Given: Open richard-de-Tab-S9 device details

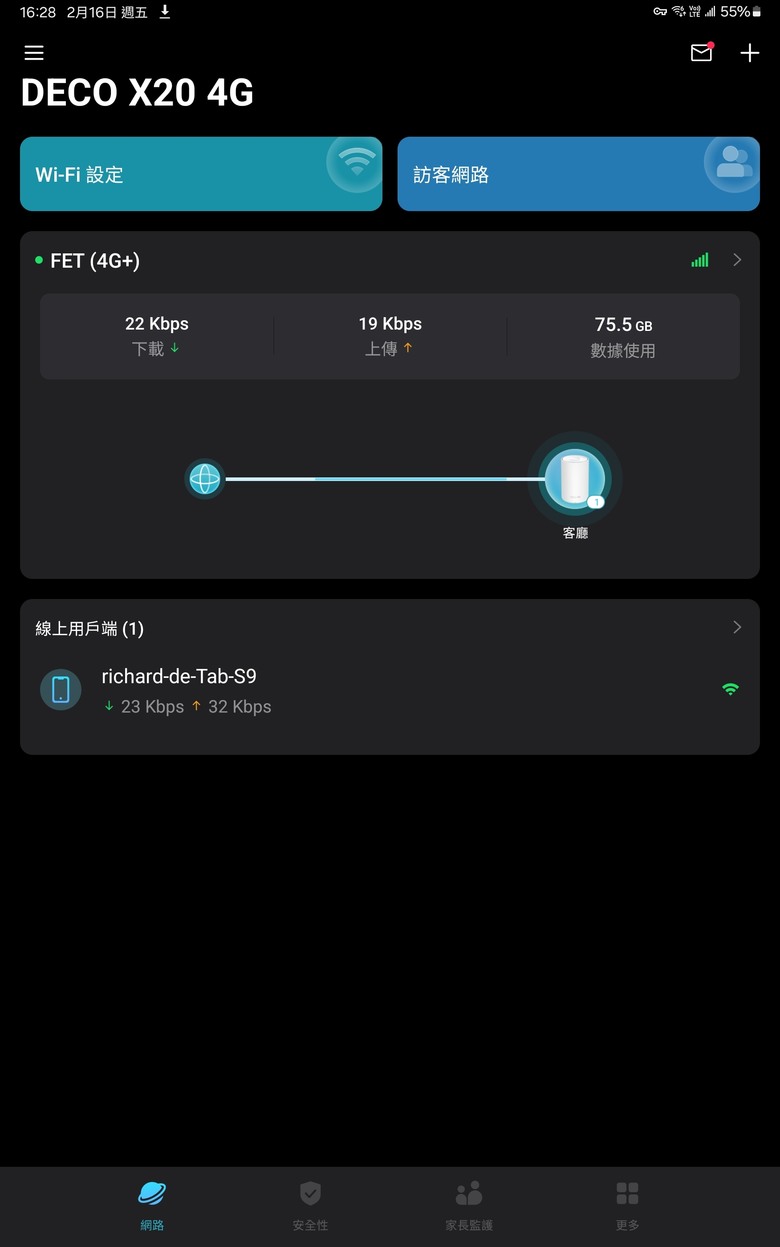Looking at the screenshot, I should coord(390,690).
